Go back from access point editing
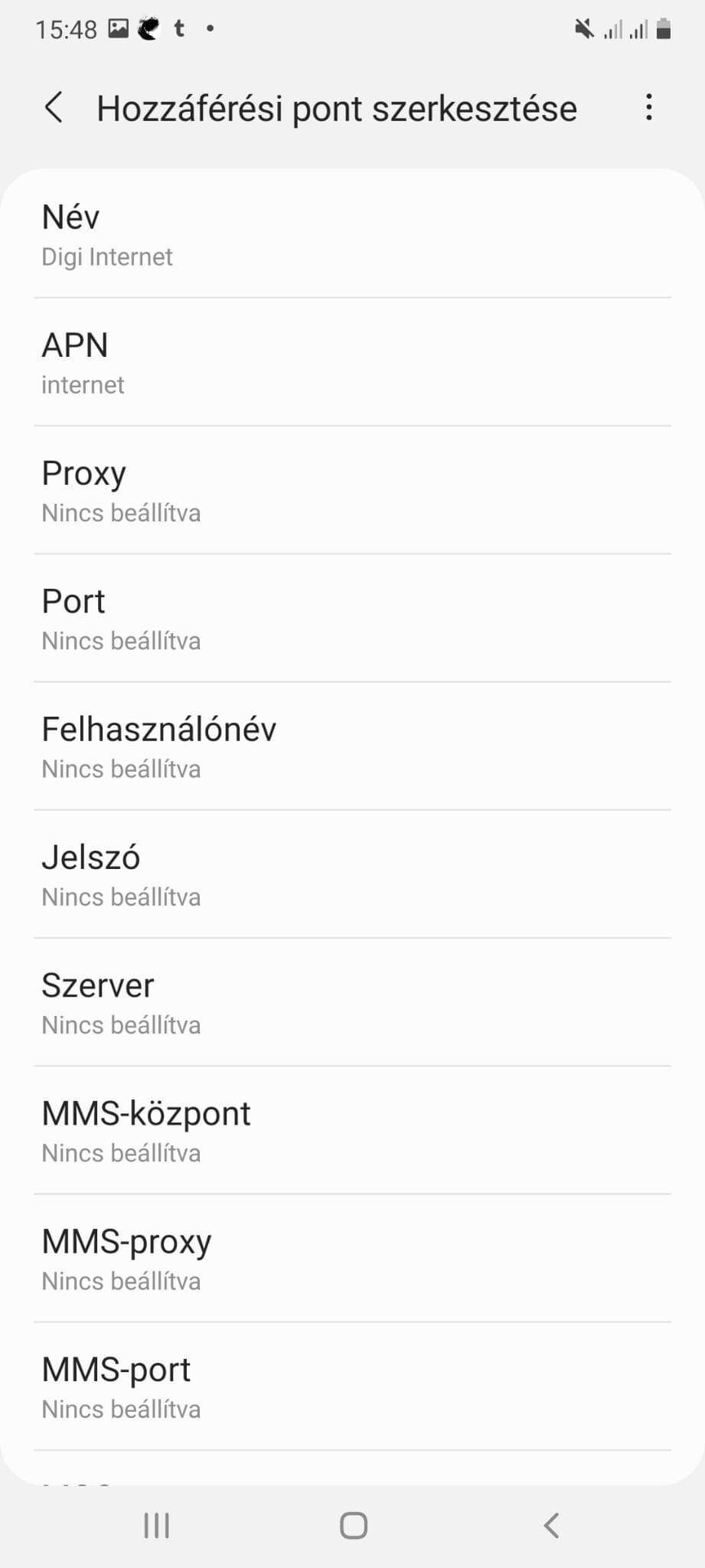 point(54,108)
